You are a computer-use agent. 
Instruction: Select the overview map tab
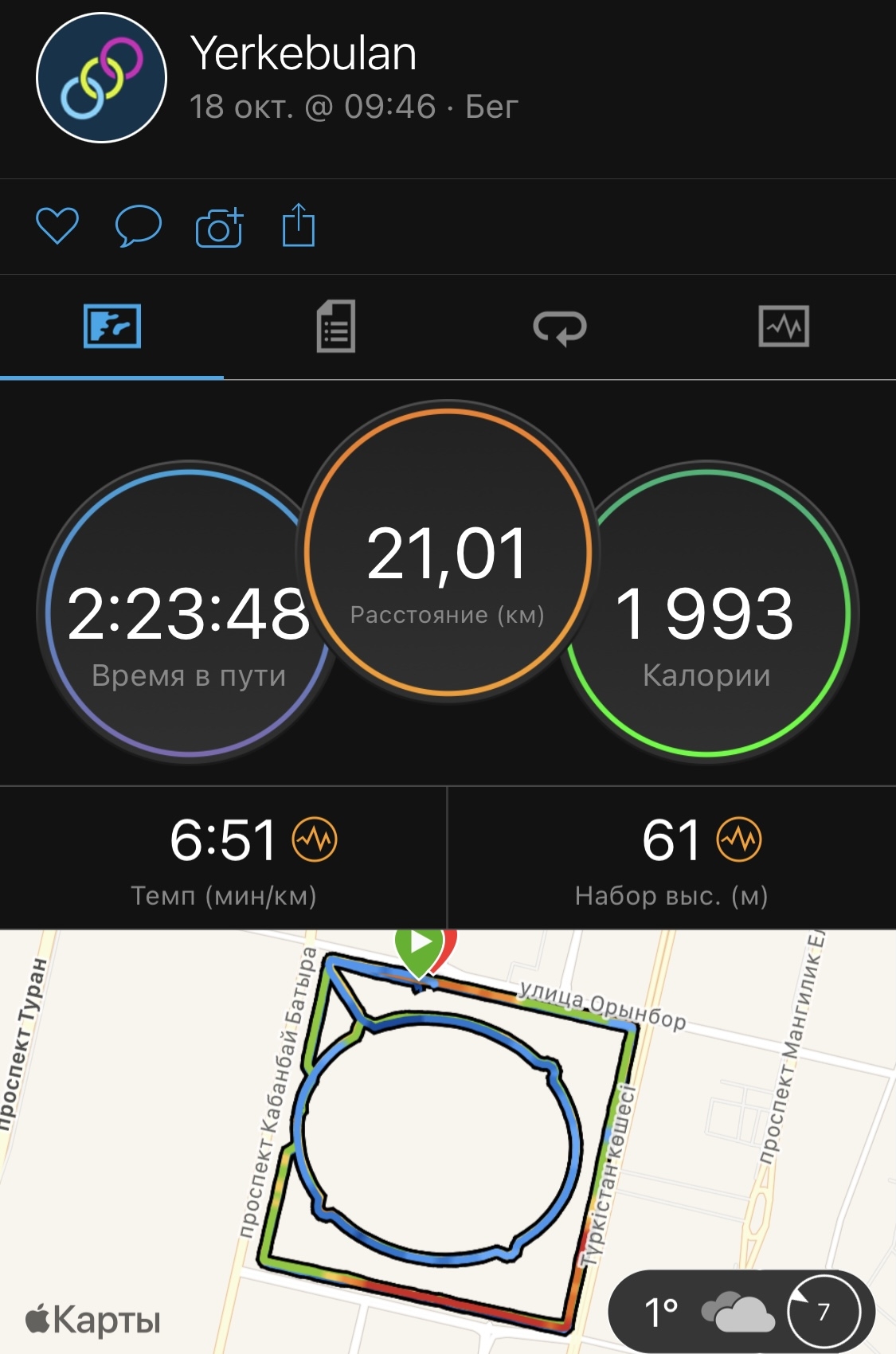tap(112, 327)
